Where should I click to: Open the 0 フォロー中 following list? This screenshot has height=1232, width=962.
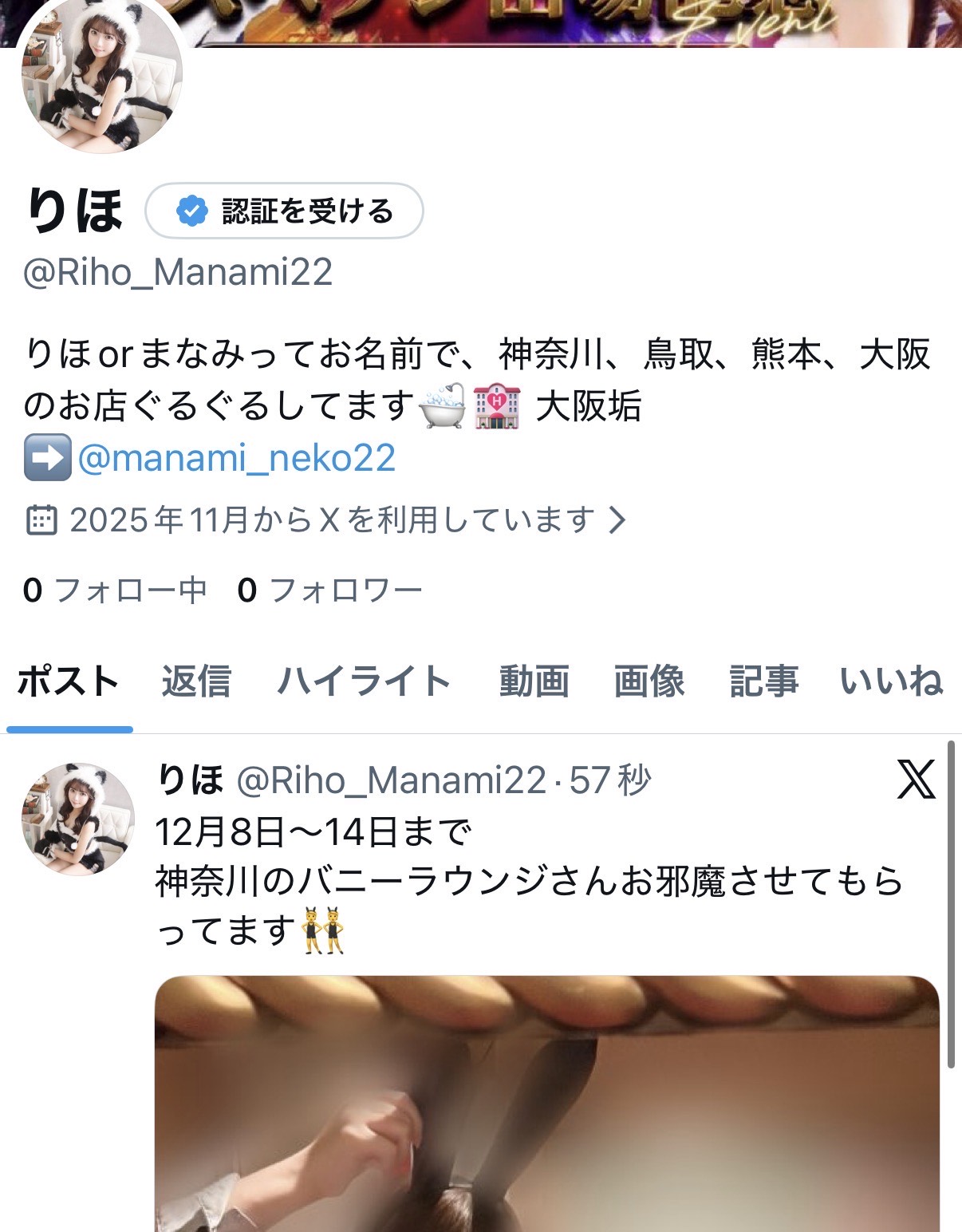[115, 590]
